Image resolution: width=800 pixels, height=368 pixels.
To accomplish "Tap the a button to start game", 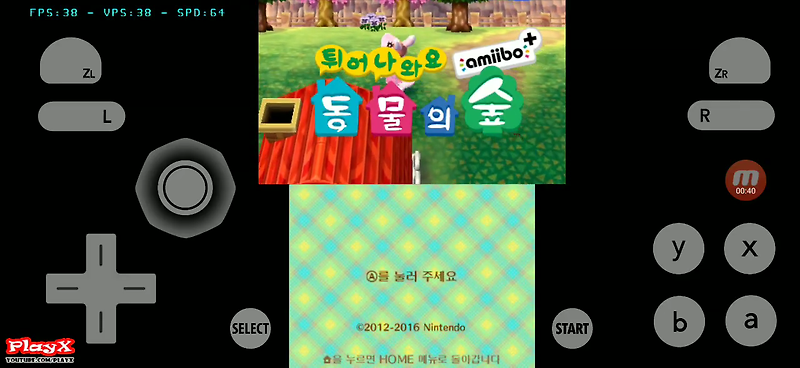I will tap(751, 321).
